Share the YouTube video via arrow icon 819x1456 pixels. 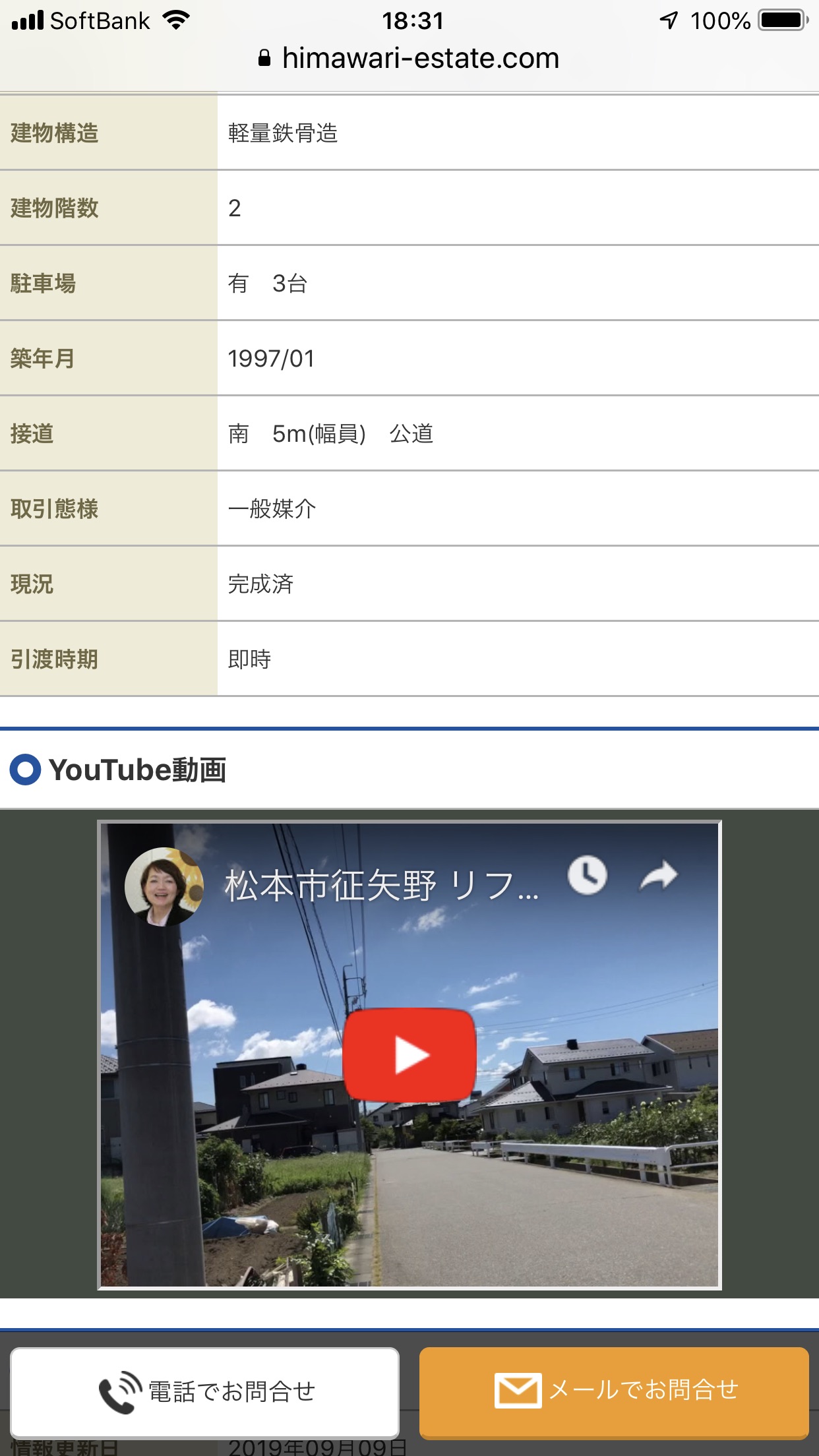658,875
